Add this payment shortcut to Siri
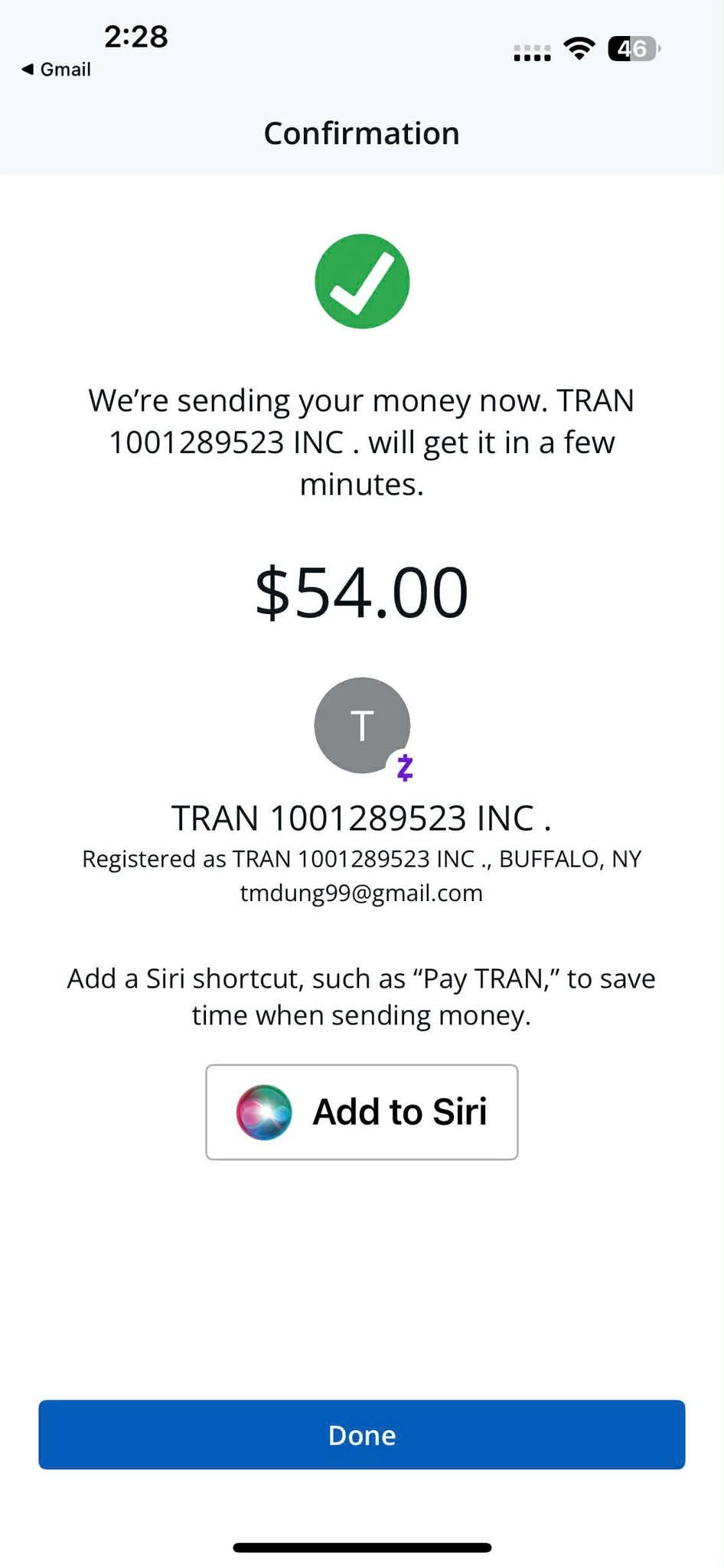Image resolution: width=724 pixels, height=1568 pixels. click(x=362, y=1112)
